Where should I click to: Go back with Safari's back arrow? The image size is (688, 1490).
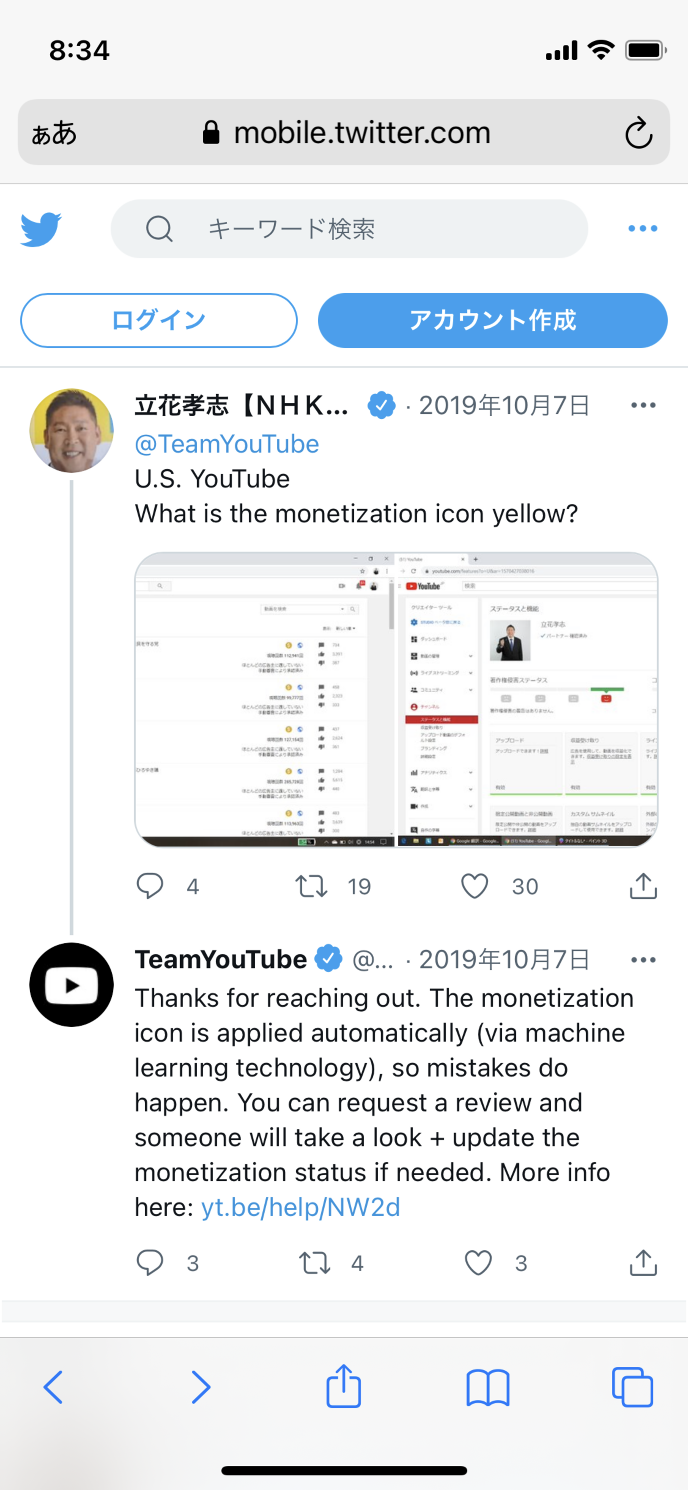(x=54, y=1387)
